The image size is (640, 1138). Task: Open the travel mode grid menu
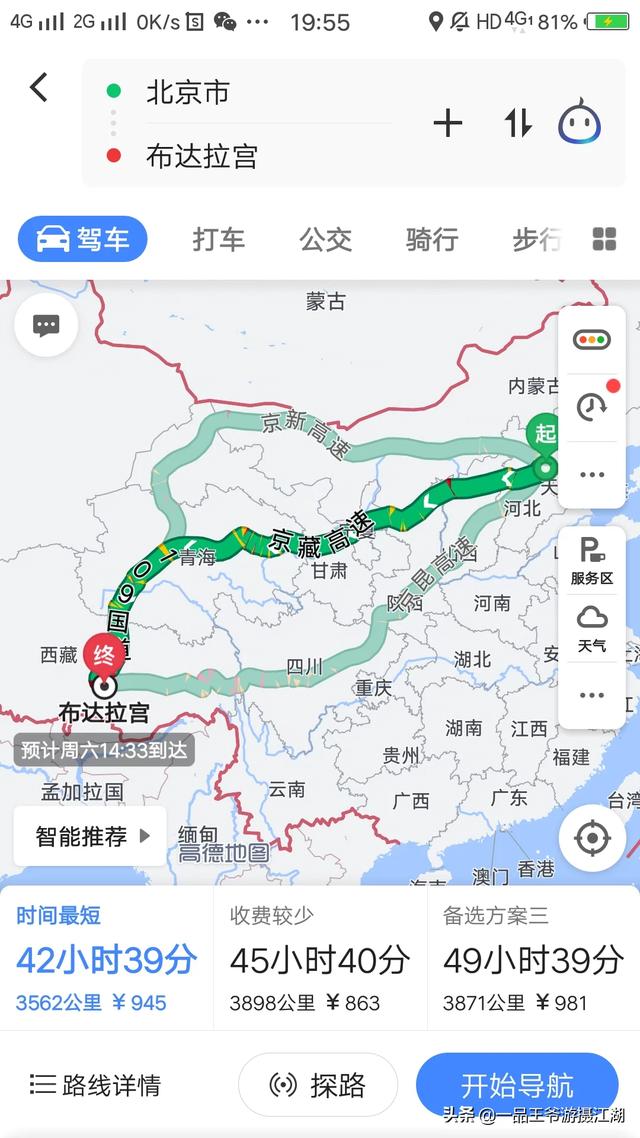[x=604, y=239]
